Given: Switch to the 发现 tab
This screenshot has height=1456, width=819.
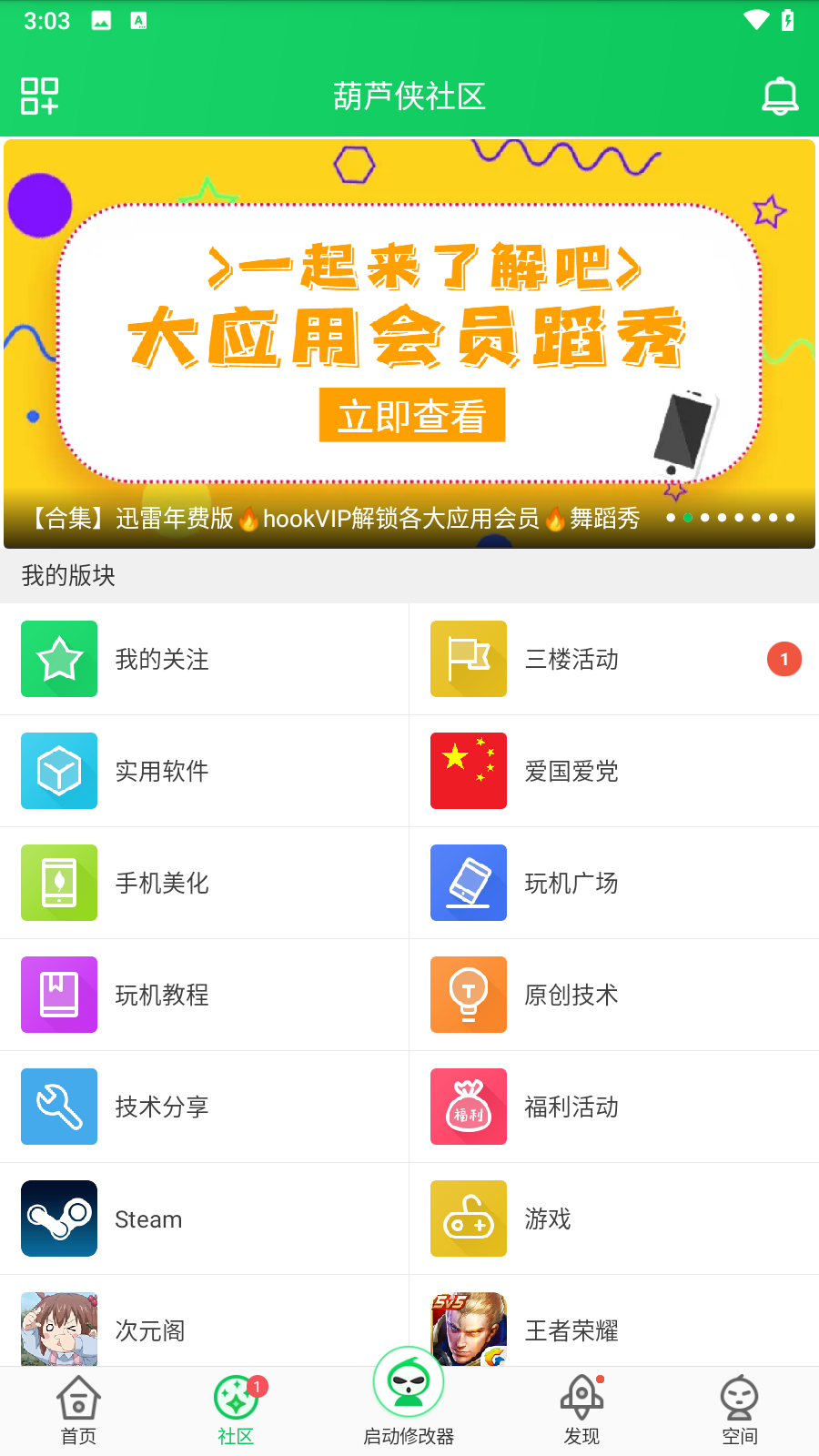Looking at the screenshot, I should pyautogui.click(x=581, y=1410).
